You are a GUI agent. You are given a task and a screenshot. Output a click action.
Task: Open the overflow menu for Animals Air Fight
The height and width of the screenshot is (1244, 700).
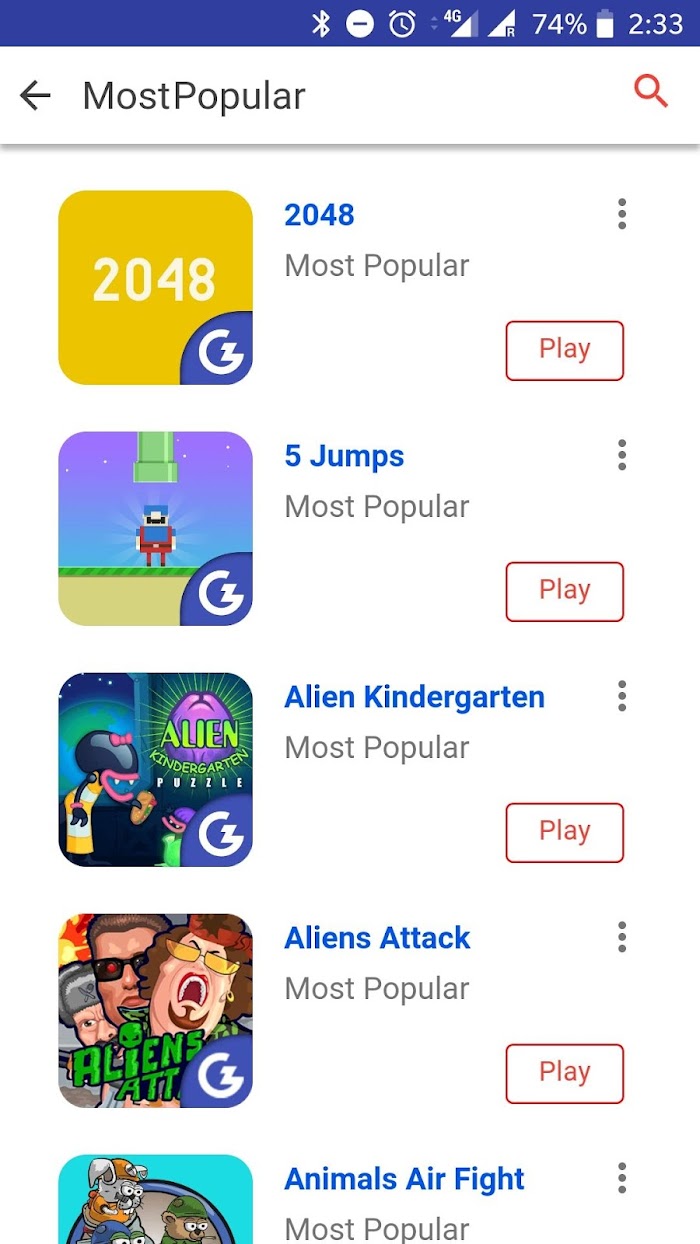coord(622,1178)
